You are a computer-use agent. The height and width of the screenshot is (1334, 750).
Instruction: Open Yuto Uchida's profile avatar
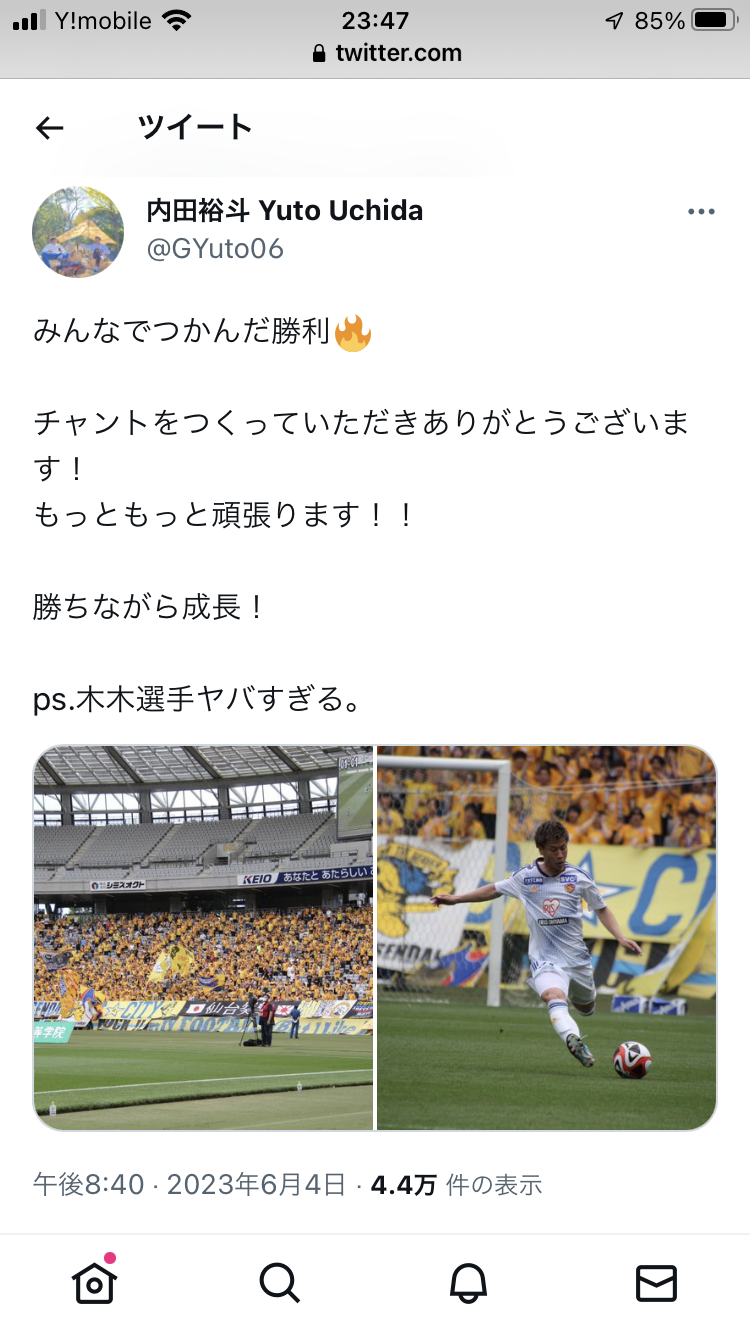pyautogui.click(x=78, y=232)
